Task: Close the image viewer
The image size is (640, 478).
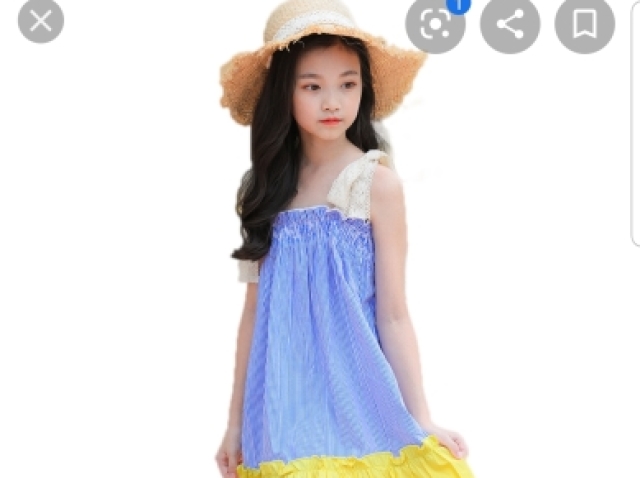Action: (x=41, y=21)
